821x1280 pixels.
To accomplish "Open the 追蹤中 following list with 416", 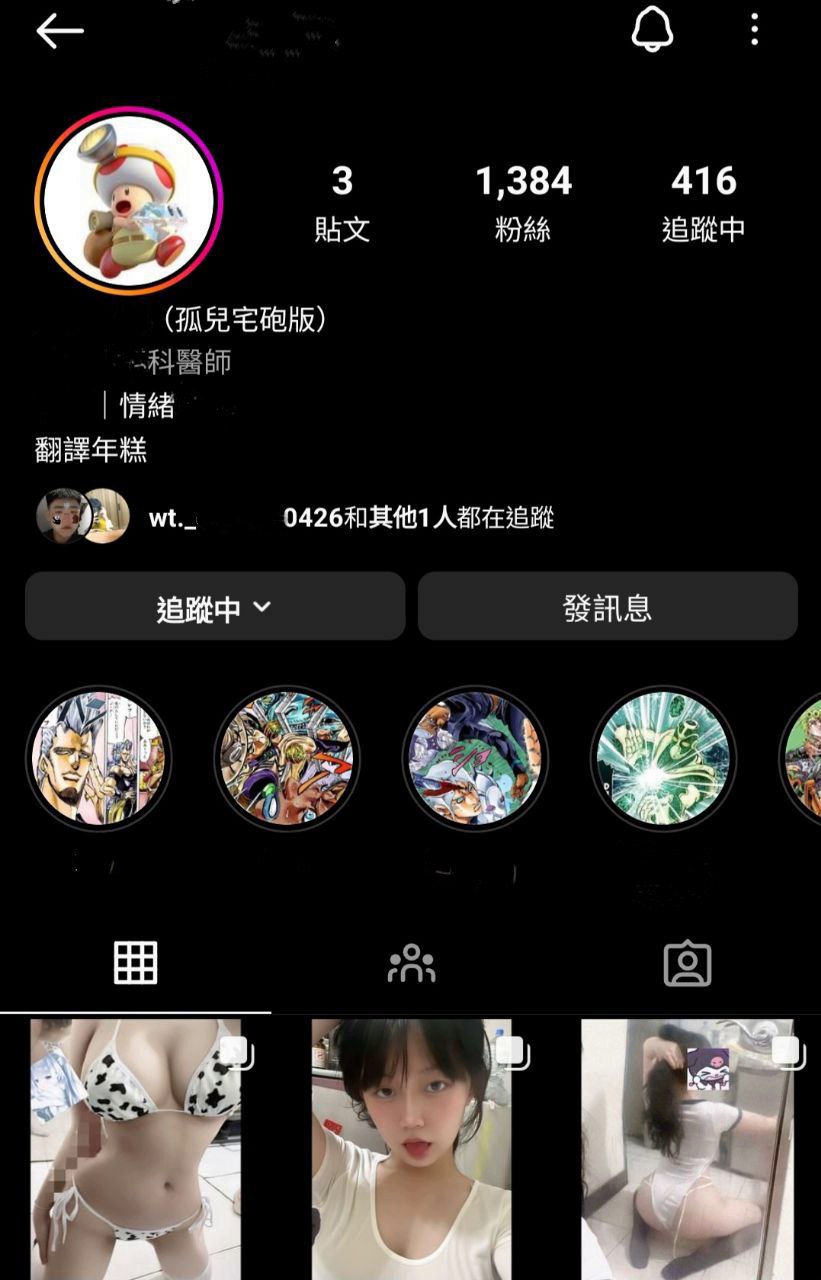I will (703, 204).
